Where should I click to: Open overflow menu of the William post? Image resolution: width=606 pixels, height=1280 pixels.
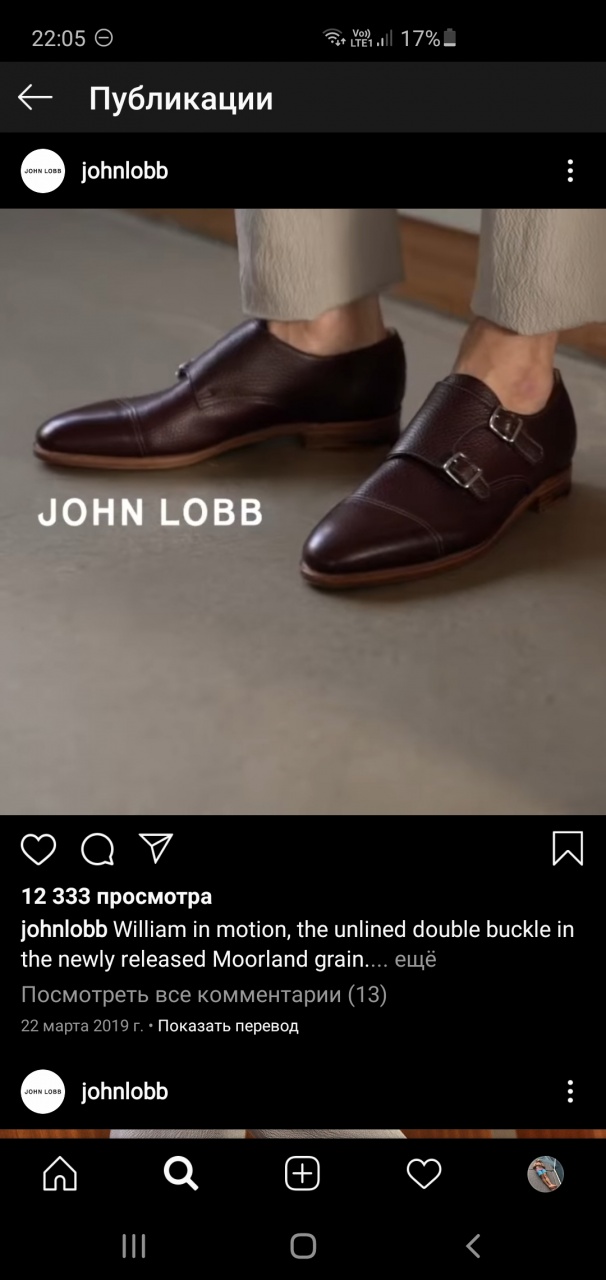[x=570, y=171]
